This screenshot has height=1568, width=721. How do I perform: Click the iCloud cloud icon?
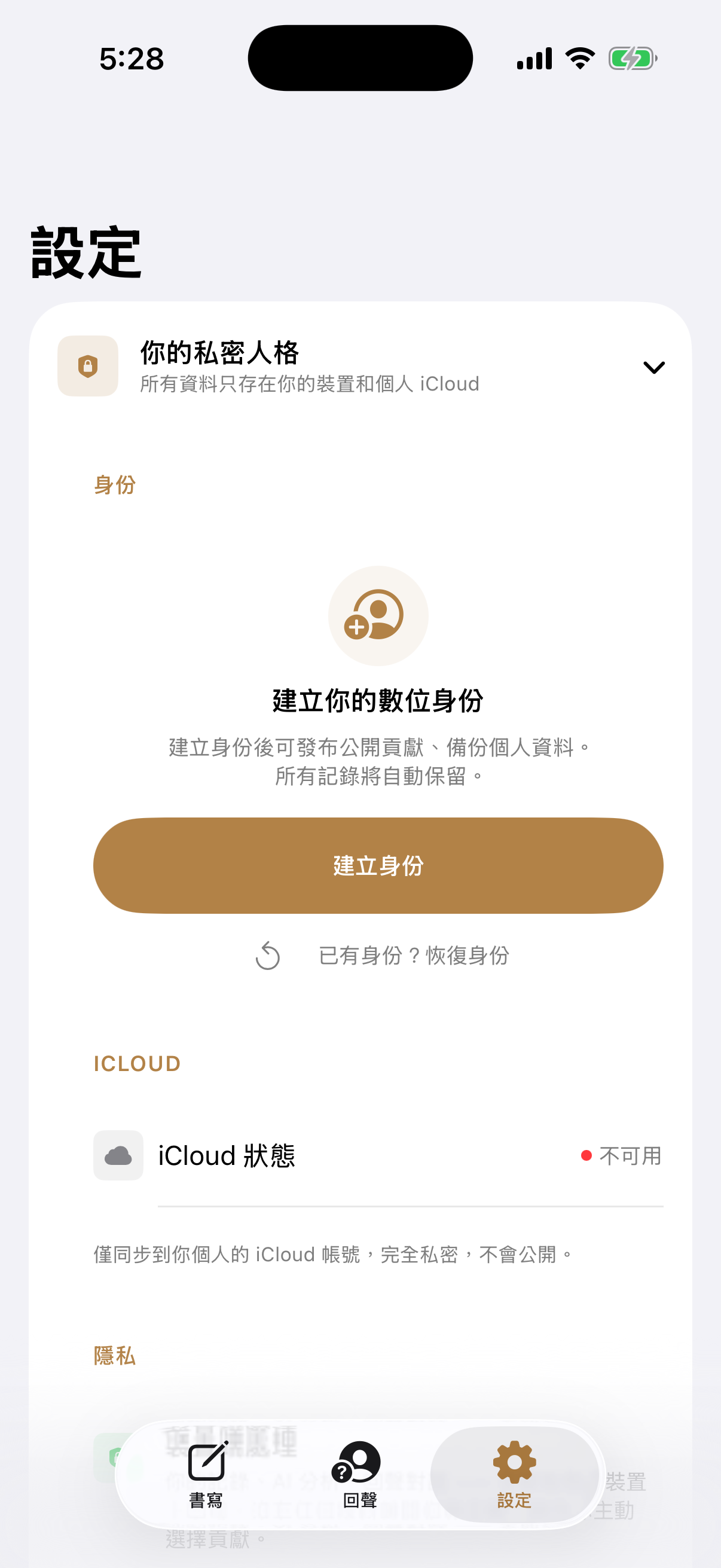click(x=118, y=1155)
